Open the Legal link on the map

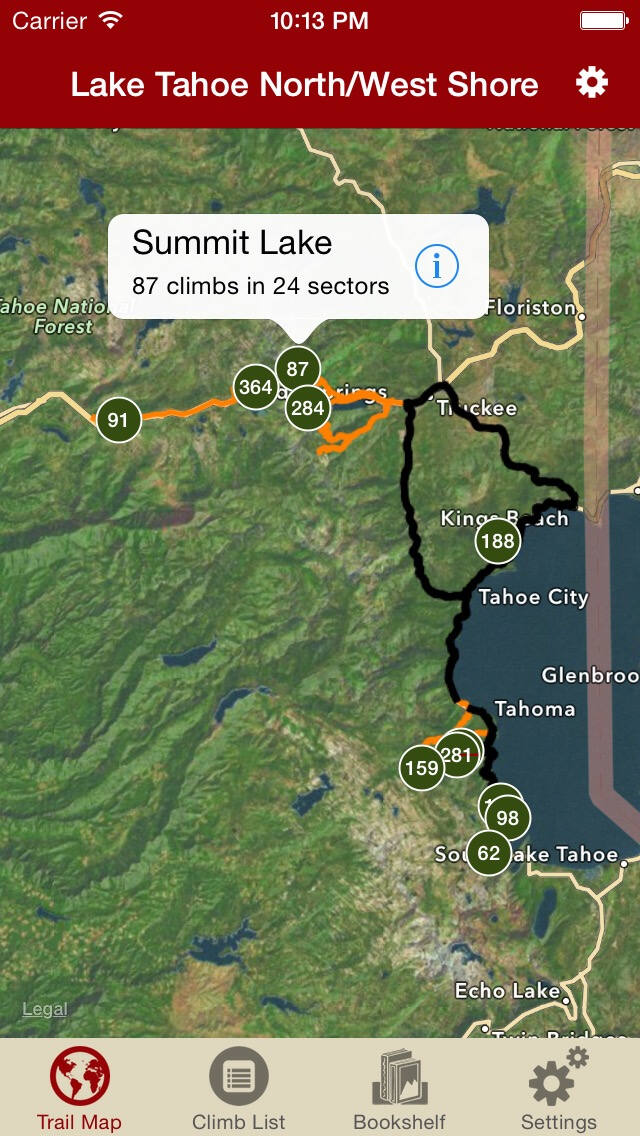tap(45, 1009)
